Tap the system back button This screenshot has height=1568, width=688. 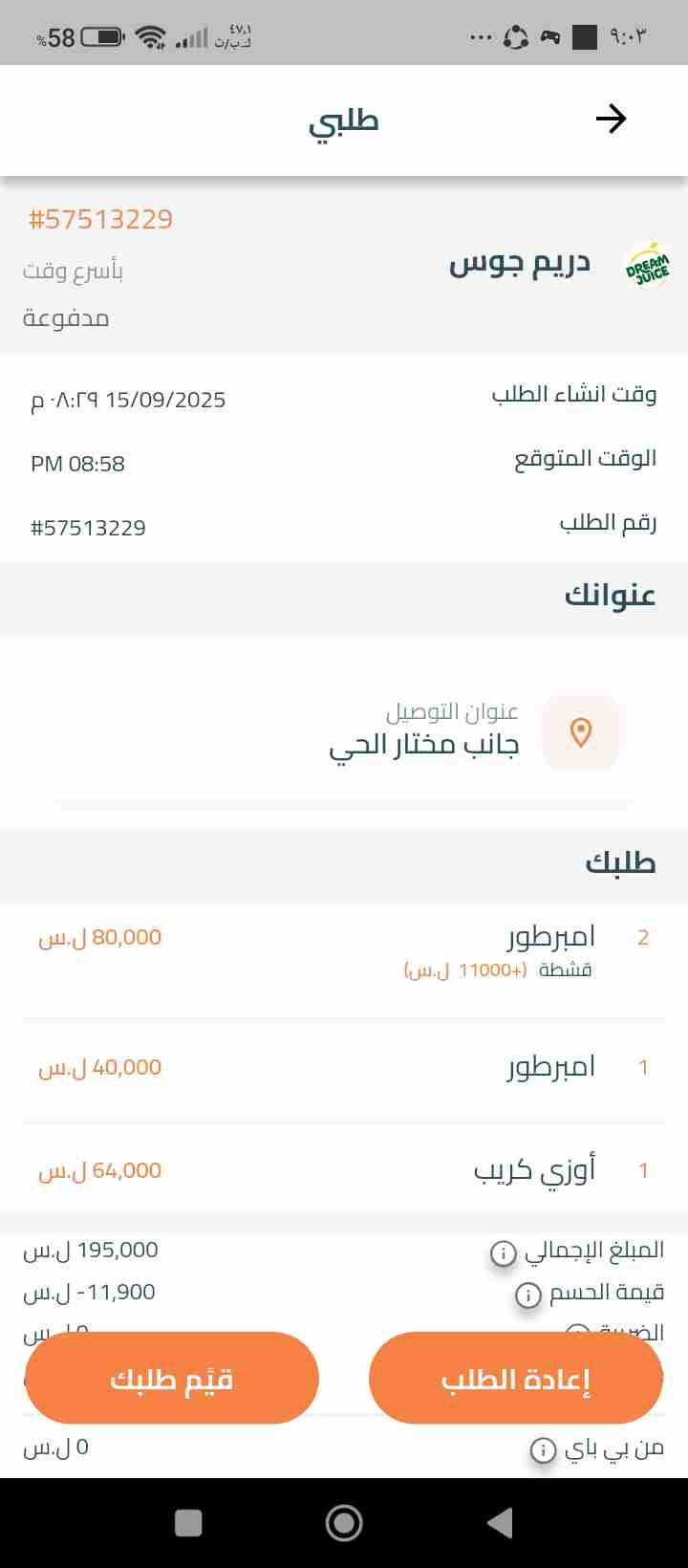tap(499, 1522)
